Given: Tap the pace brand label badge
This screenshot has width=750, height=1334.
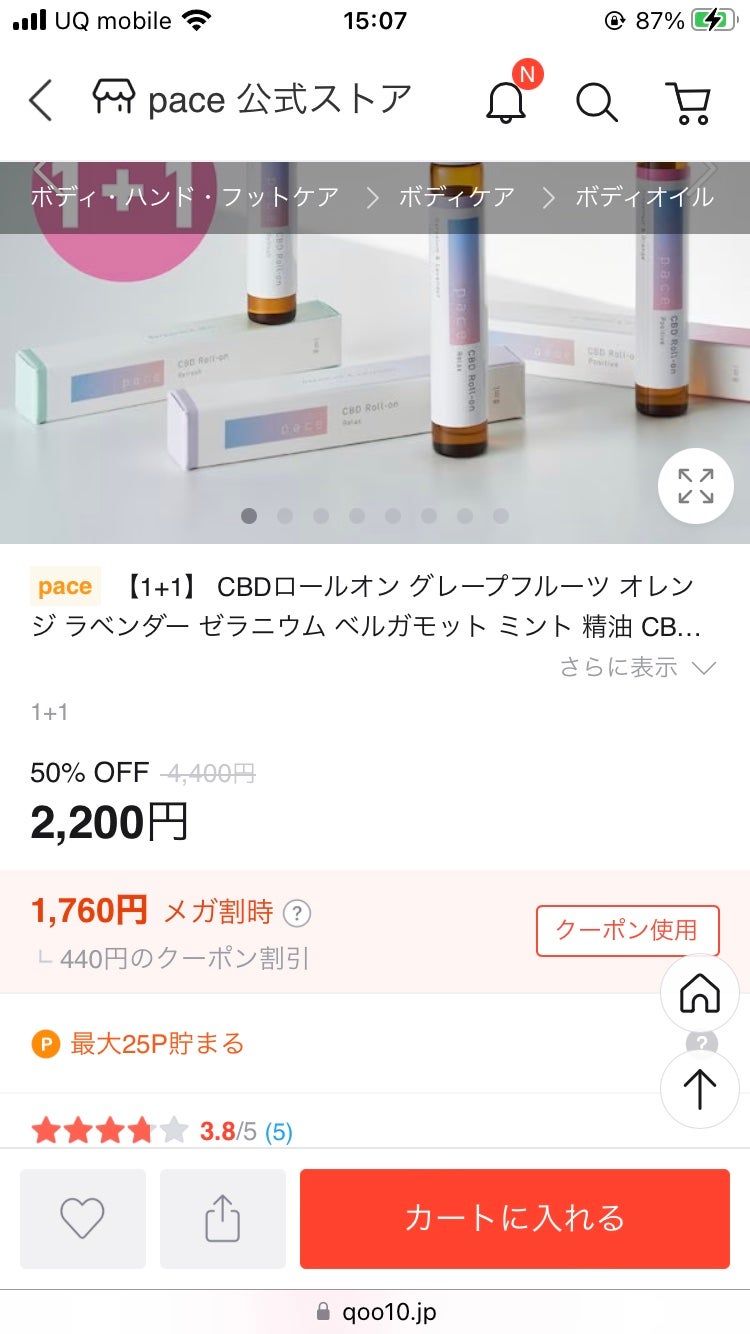Looking at the screenshot, I should (x=64, y=585).
